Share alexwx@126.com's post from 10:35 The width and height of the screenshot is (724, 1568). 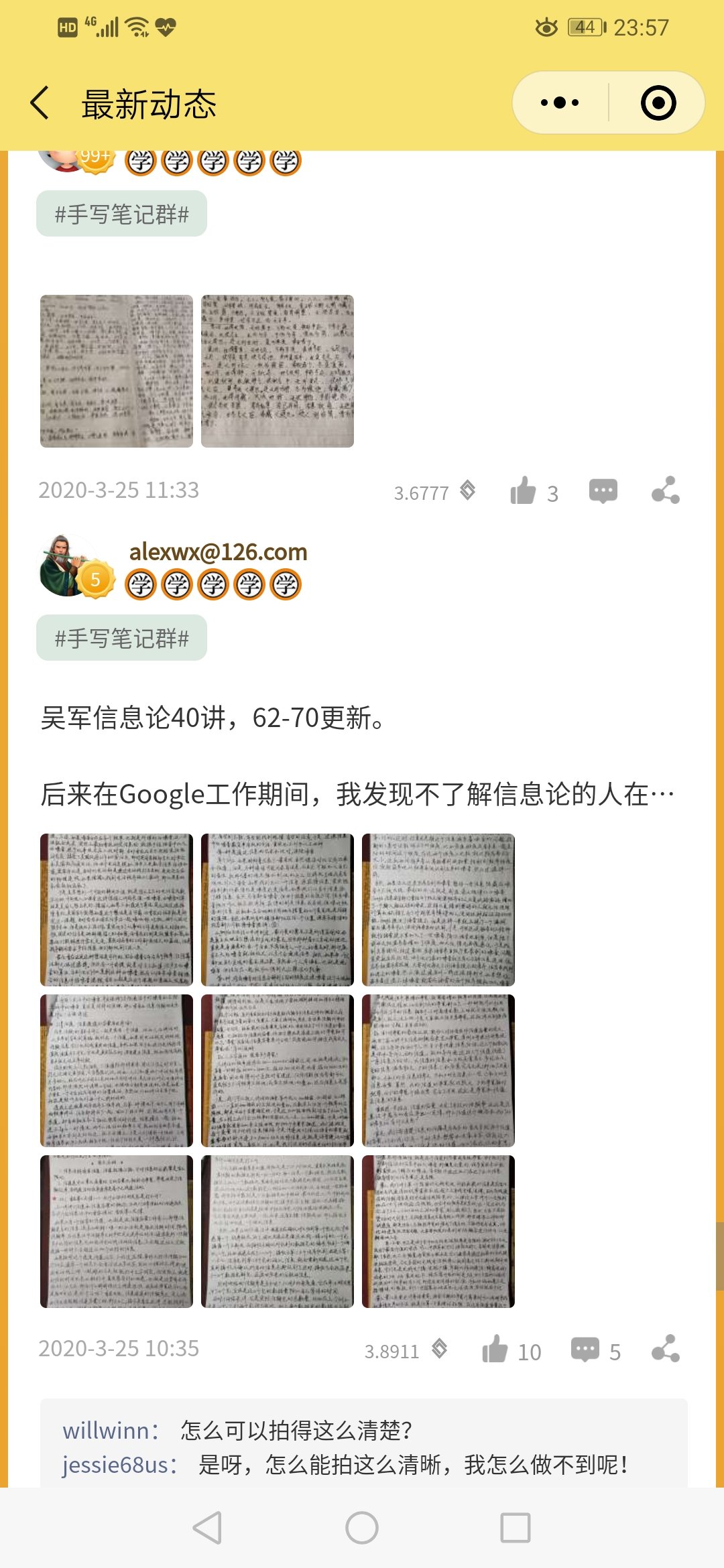coord(666,1350)
